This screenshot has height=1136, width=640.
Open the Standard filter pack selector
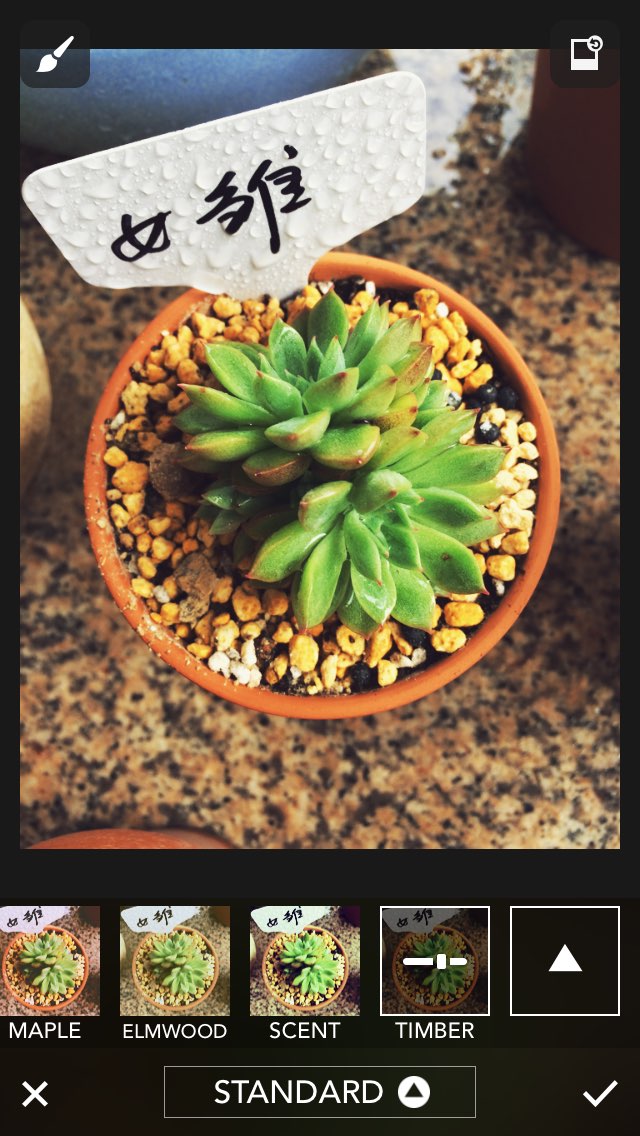pos(320,1092)
